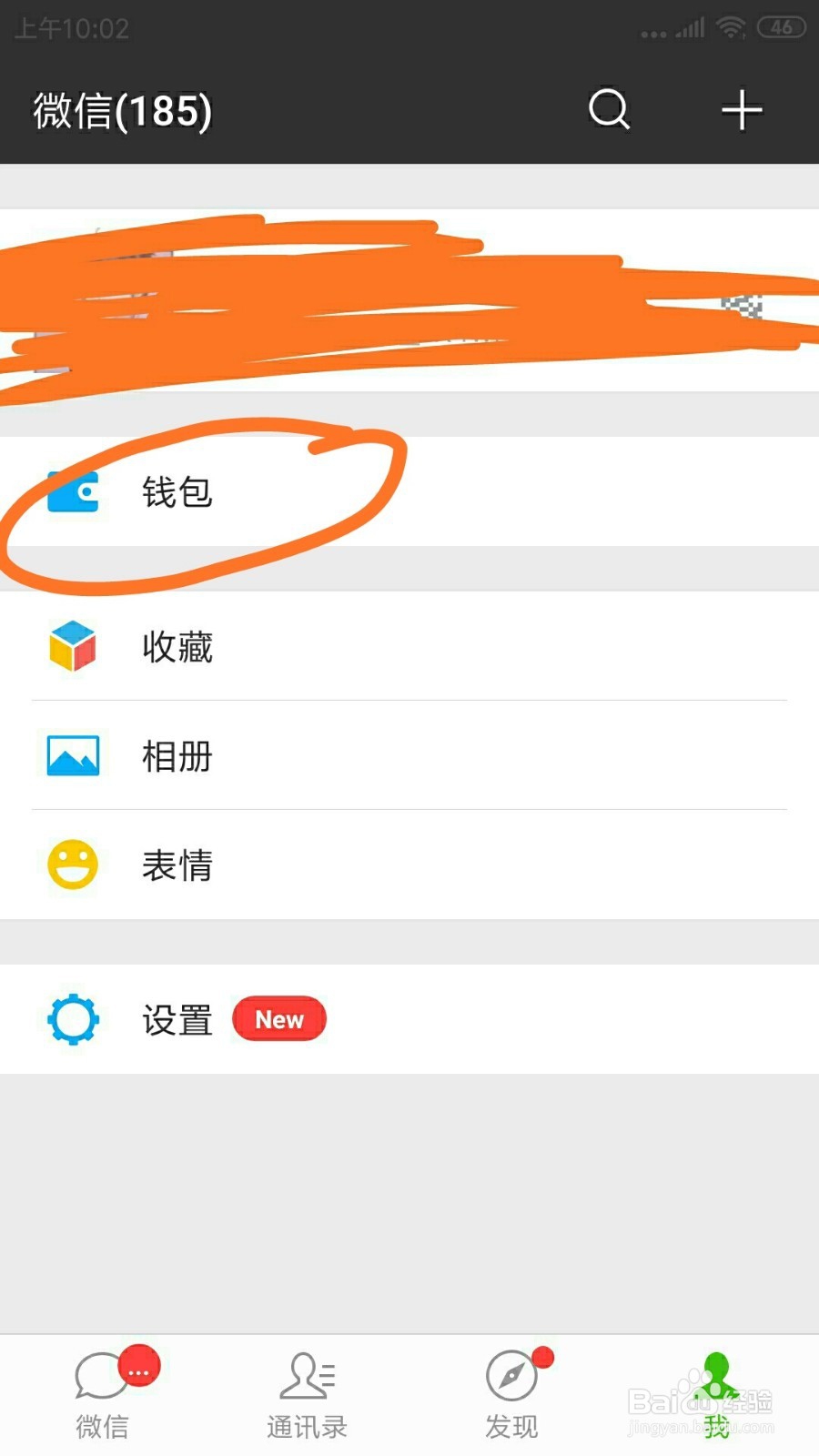Viewport: 819px width, 1456px height.
Task: Tap the search magnifier icon
Action: point(608,110)
